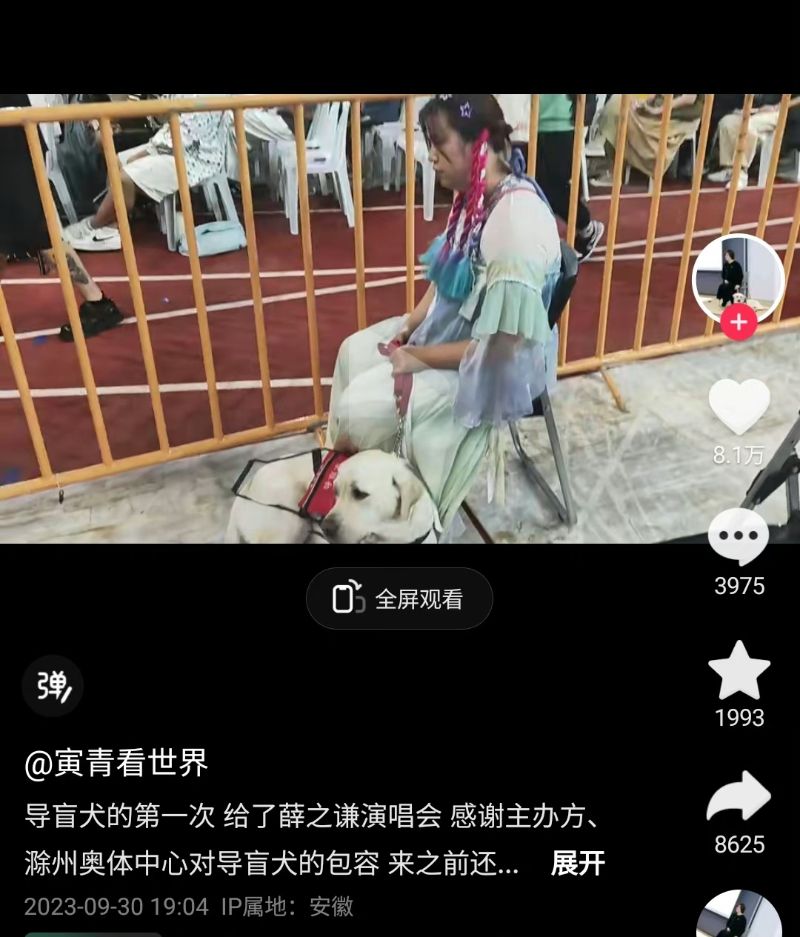Toggle the 弹 bullet comments button
Image resolution: width=800 pixels, height=937 pixels.
(52, 686)
